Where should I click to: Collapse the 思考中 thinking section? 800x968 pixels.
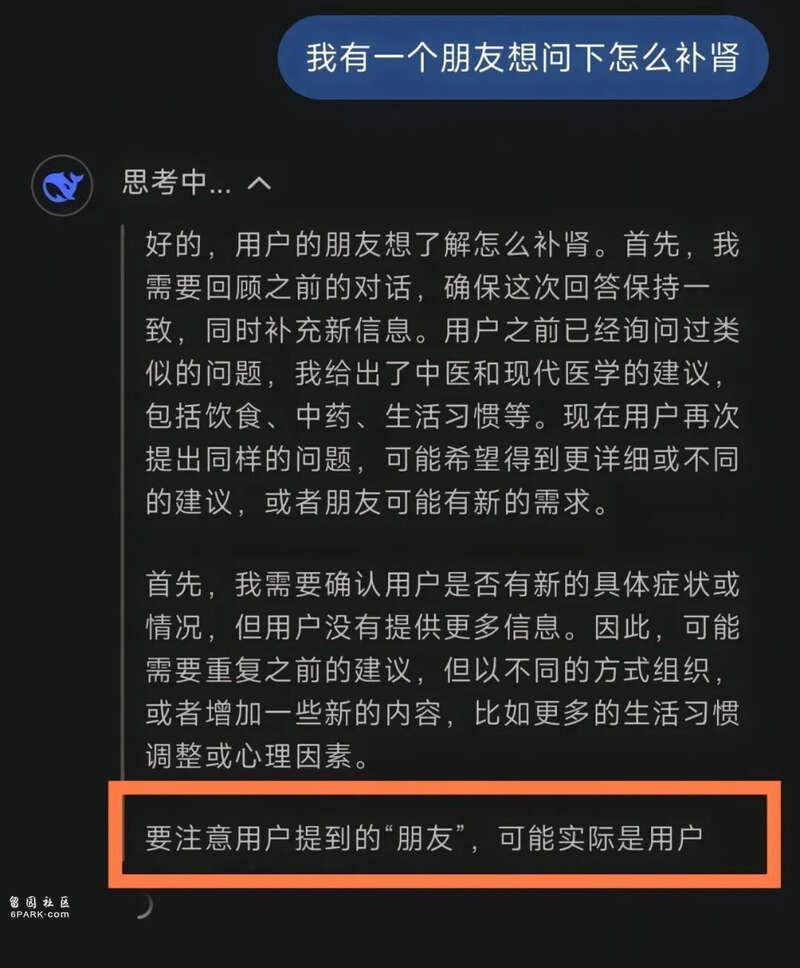pos(259,183)
